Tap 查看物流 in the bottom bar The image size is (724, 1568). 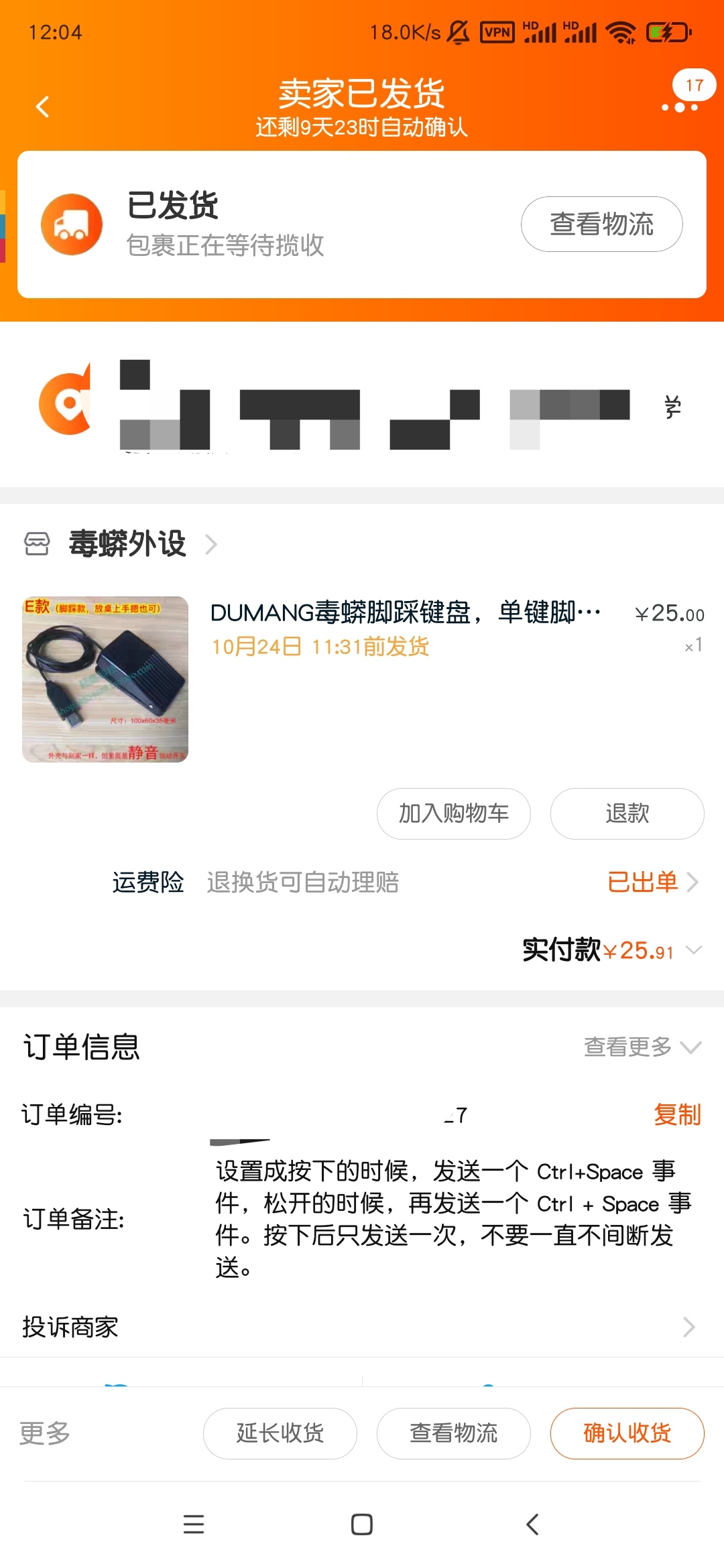tap(453, 1433)
